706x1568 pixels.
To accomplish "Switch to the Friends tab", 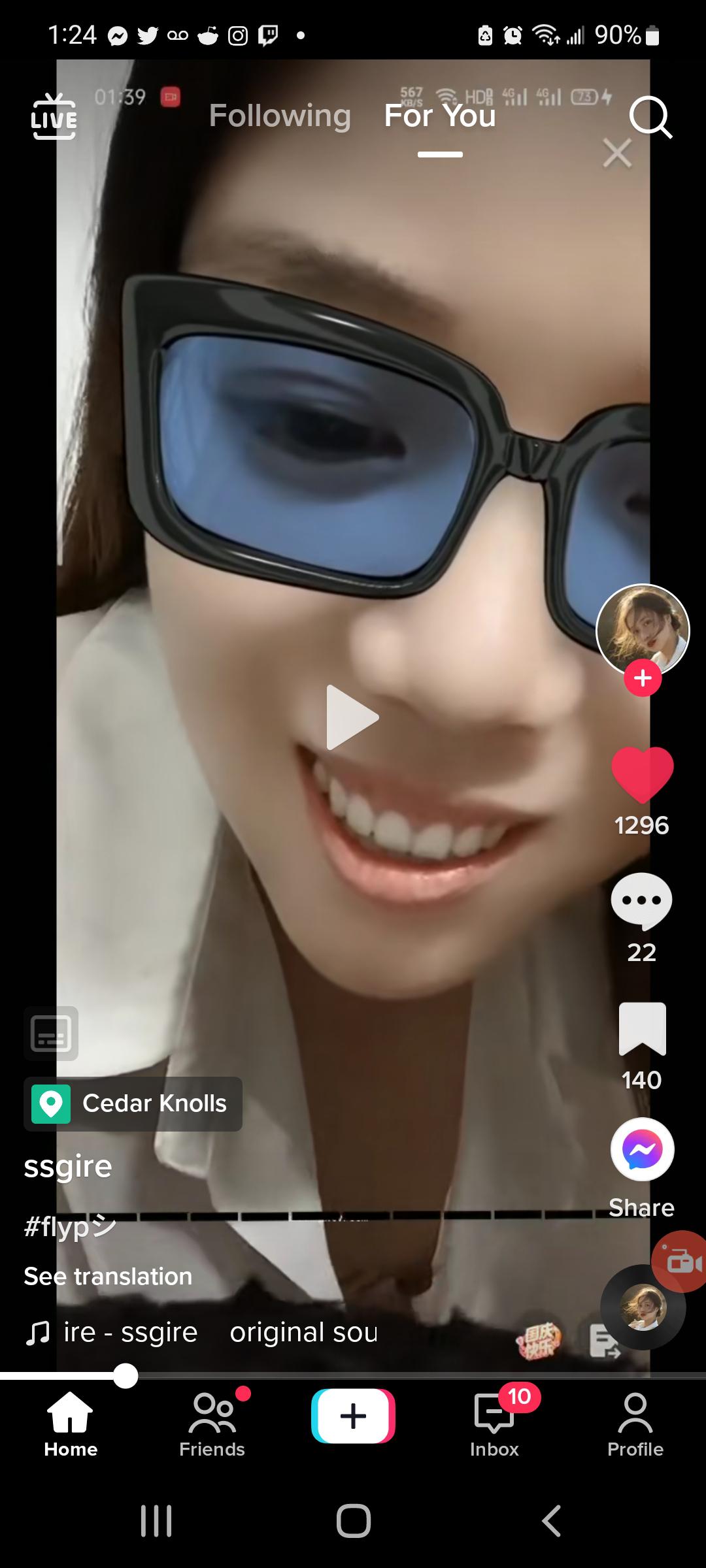I will tap(212, 1424).
